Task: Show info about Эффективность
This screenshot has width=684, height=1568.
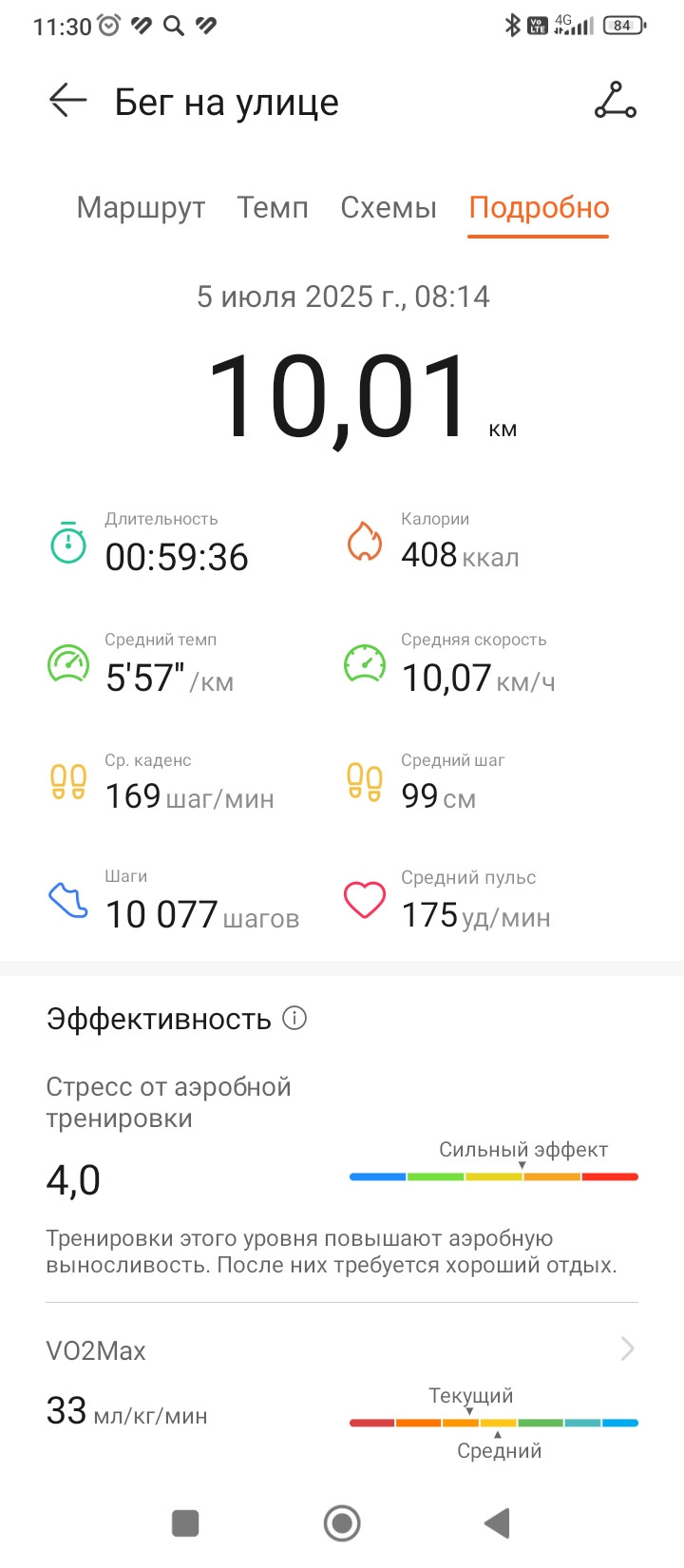Action: tap(295, 1018)
